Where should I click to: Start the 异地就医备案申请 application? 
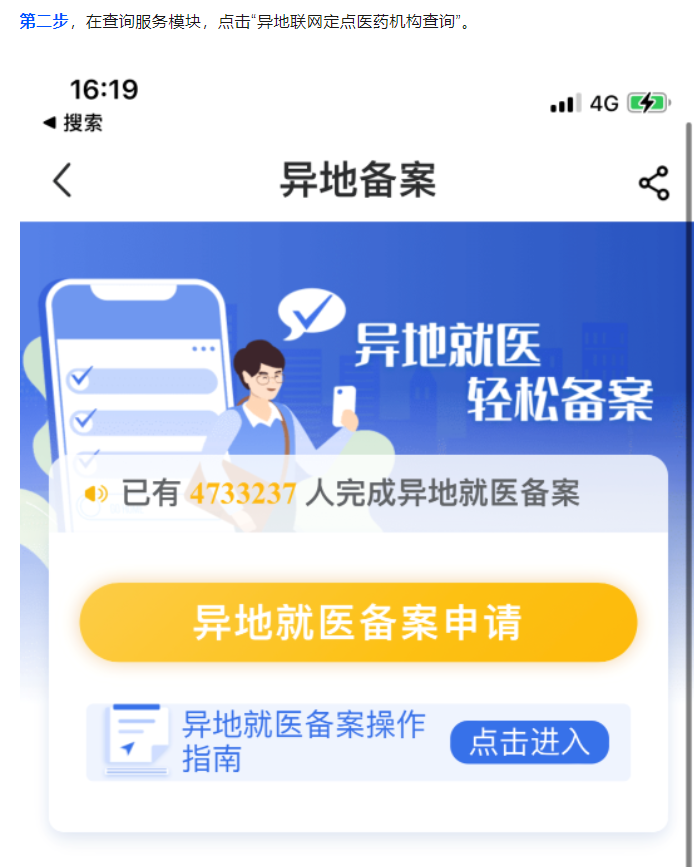click(358, 622)
